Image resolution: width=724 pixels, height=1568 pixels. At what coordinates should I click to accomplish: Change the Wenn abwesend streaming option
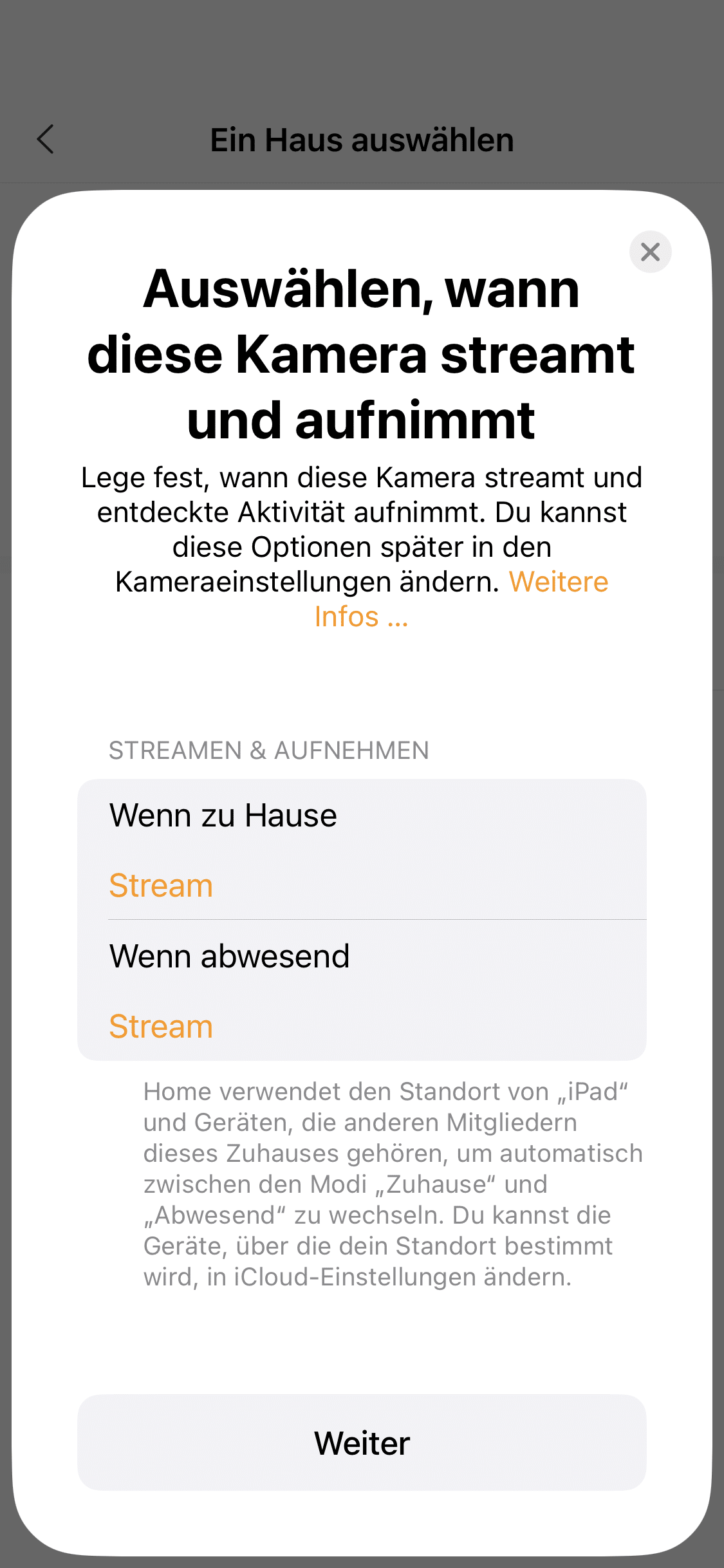coord(362,991)
